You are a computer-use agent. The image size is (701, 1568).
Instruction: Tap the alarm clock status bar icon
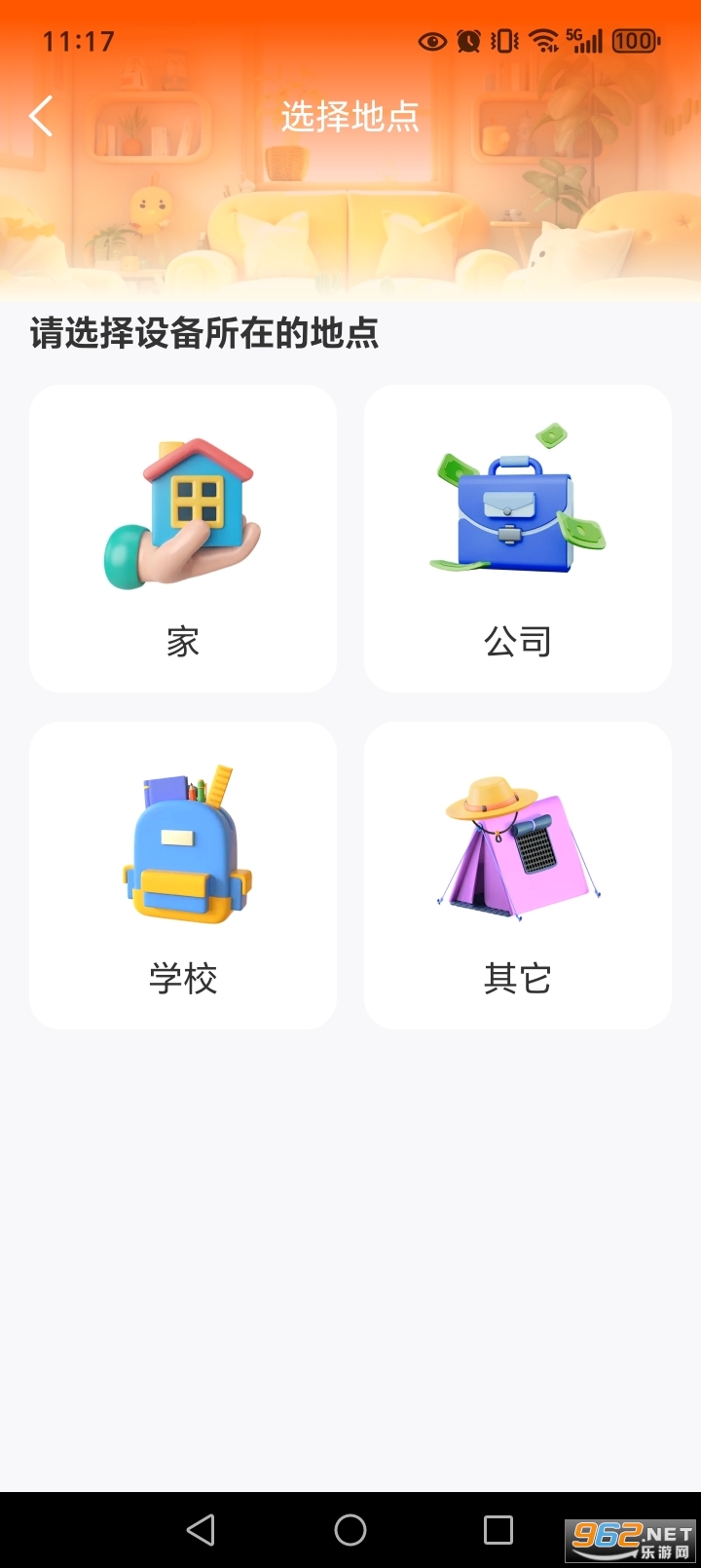tap(467, 41)
